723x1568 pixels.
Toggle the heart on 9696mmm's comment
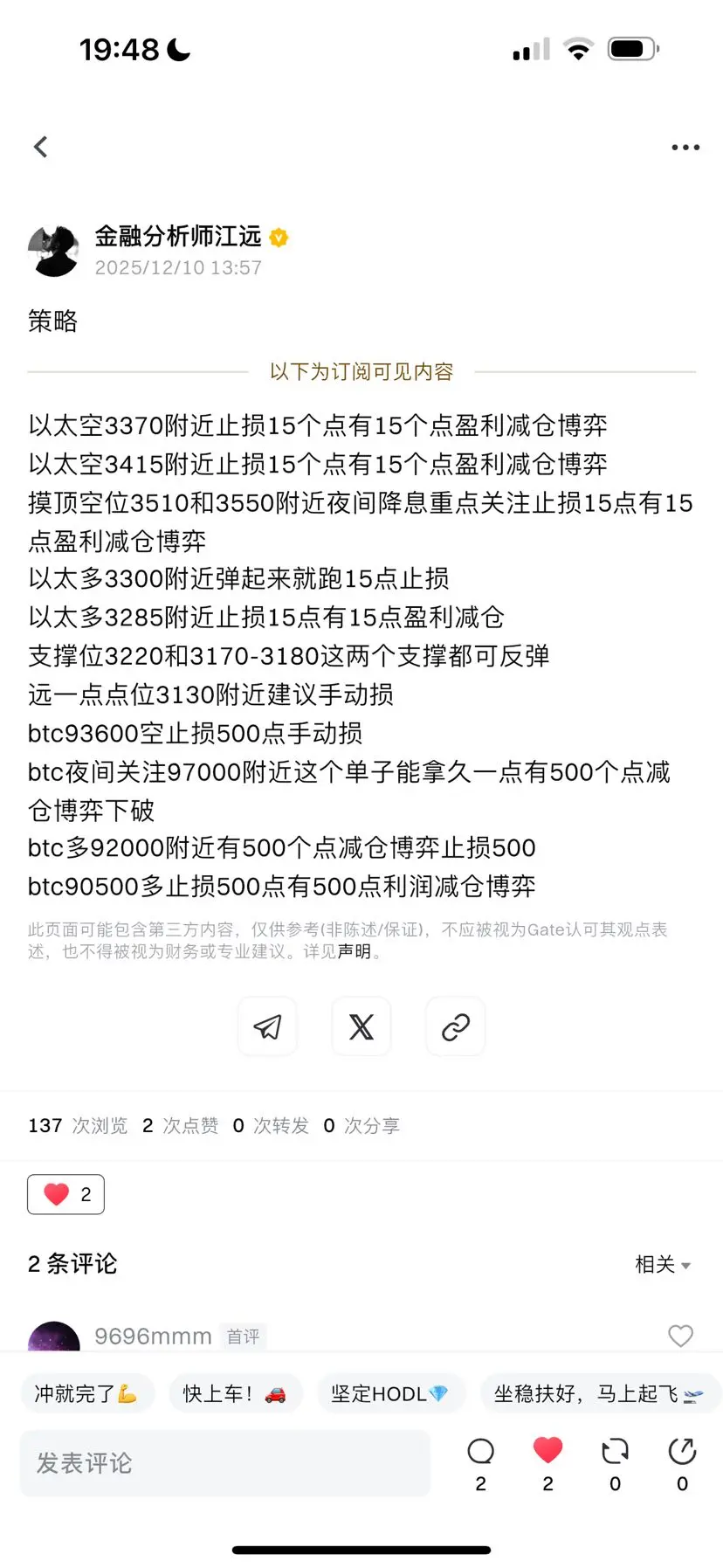click(680, 1336)
